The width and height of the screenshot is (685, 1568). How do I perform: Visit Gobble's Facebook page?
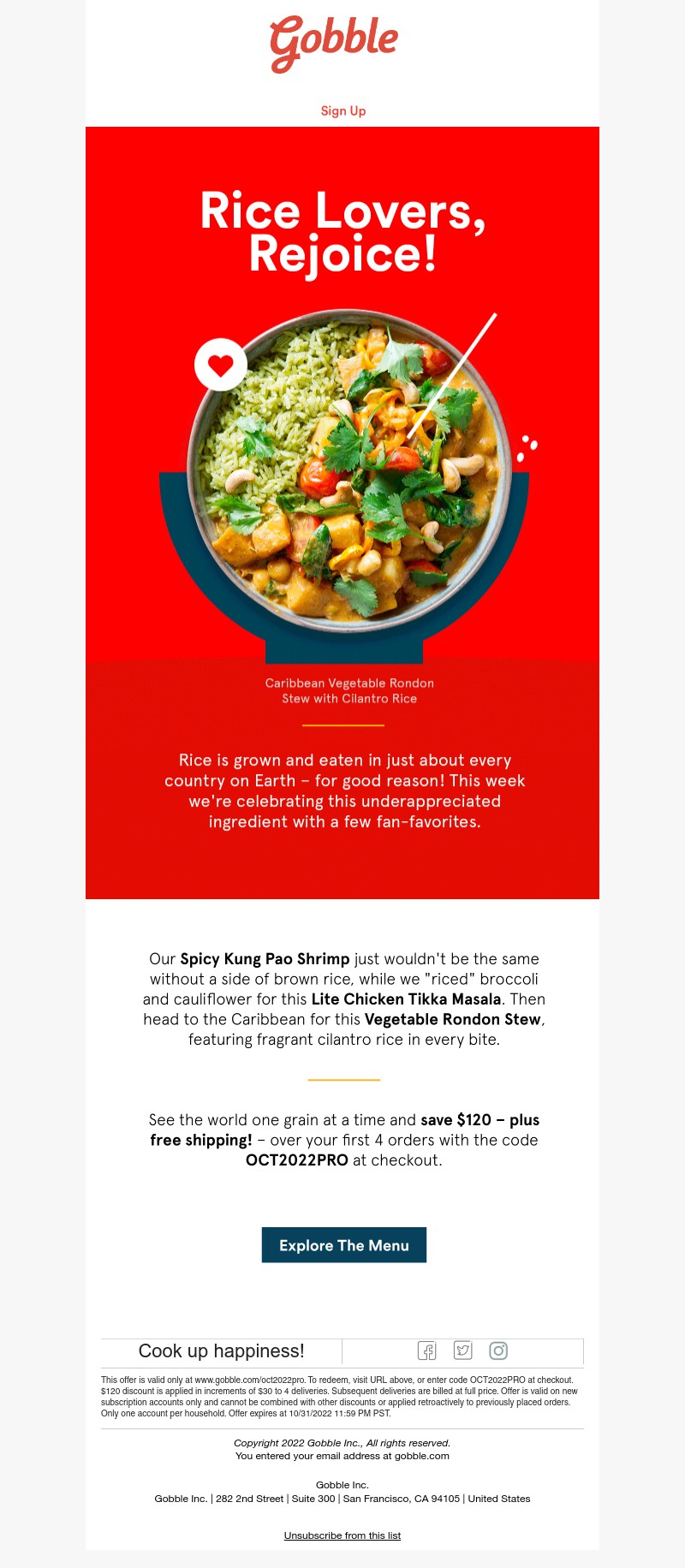(427, 1350)
